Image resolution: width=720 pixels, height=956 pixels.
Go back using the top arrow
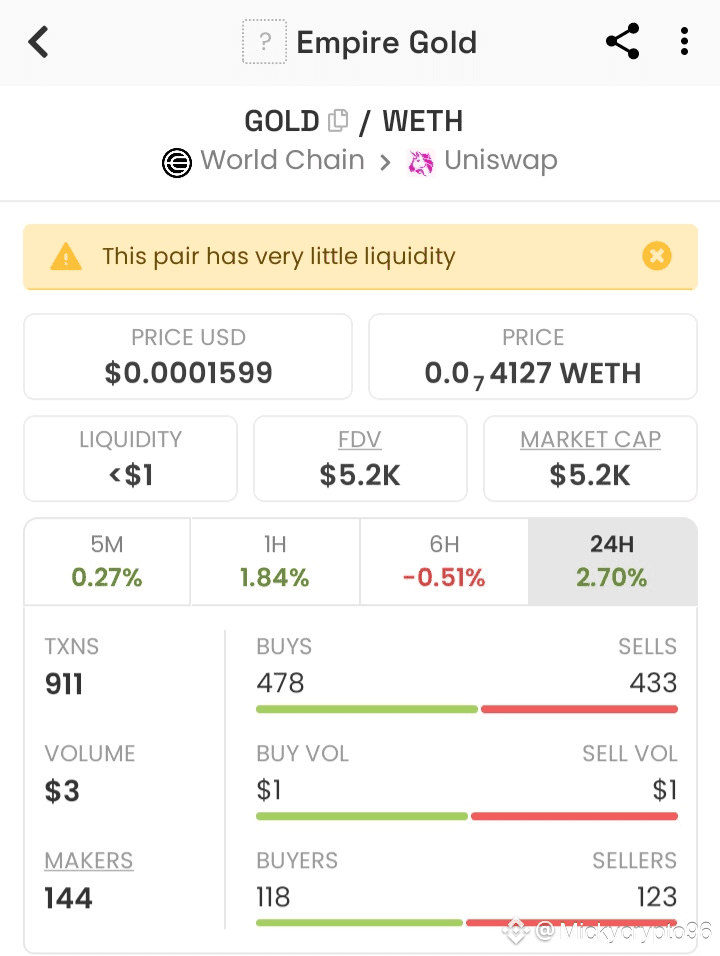tap(39, 42)
